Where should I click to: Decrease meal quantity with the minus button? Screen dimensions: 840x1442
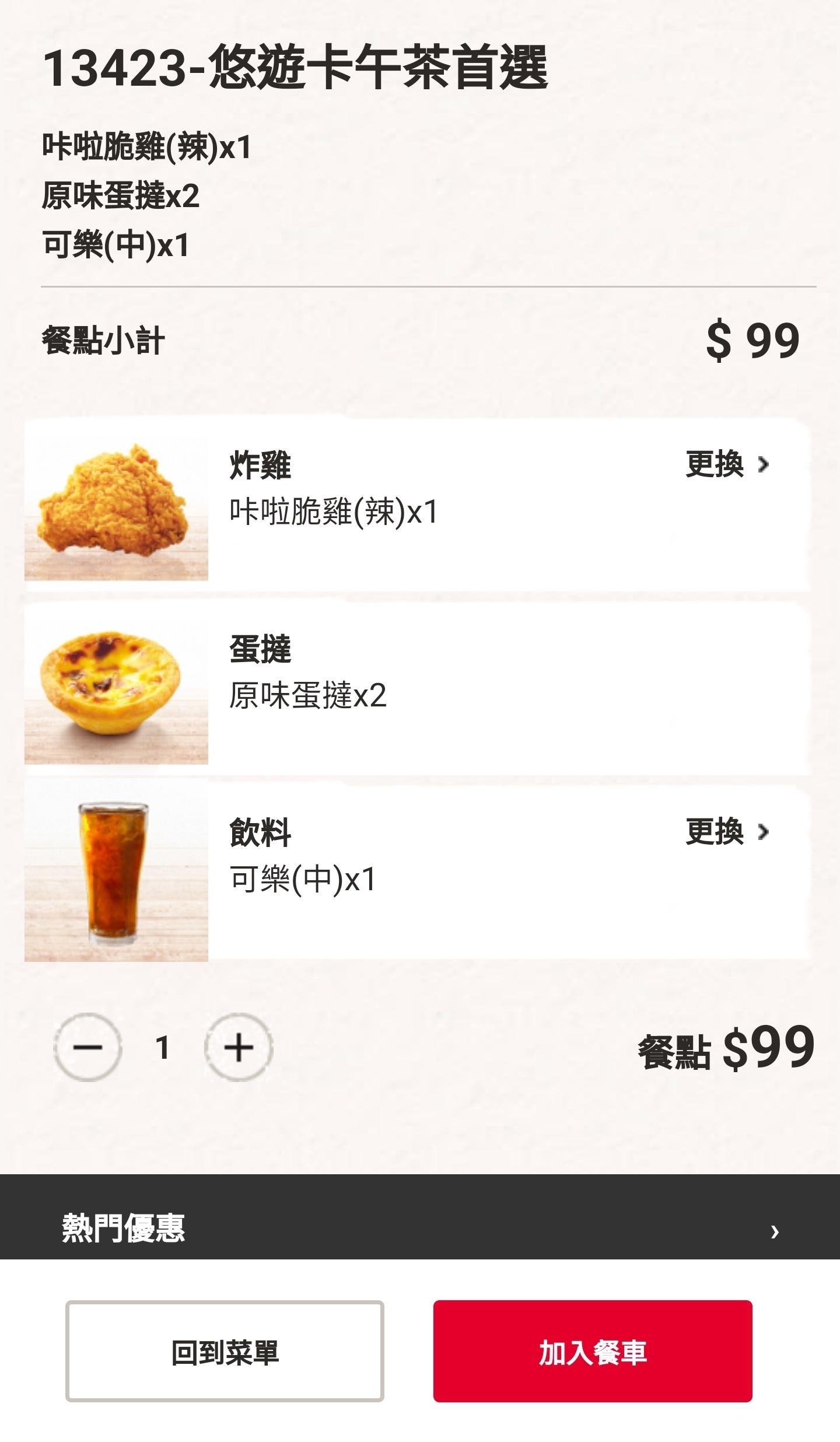tap(87, 1047)
